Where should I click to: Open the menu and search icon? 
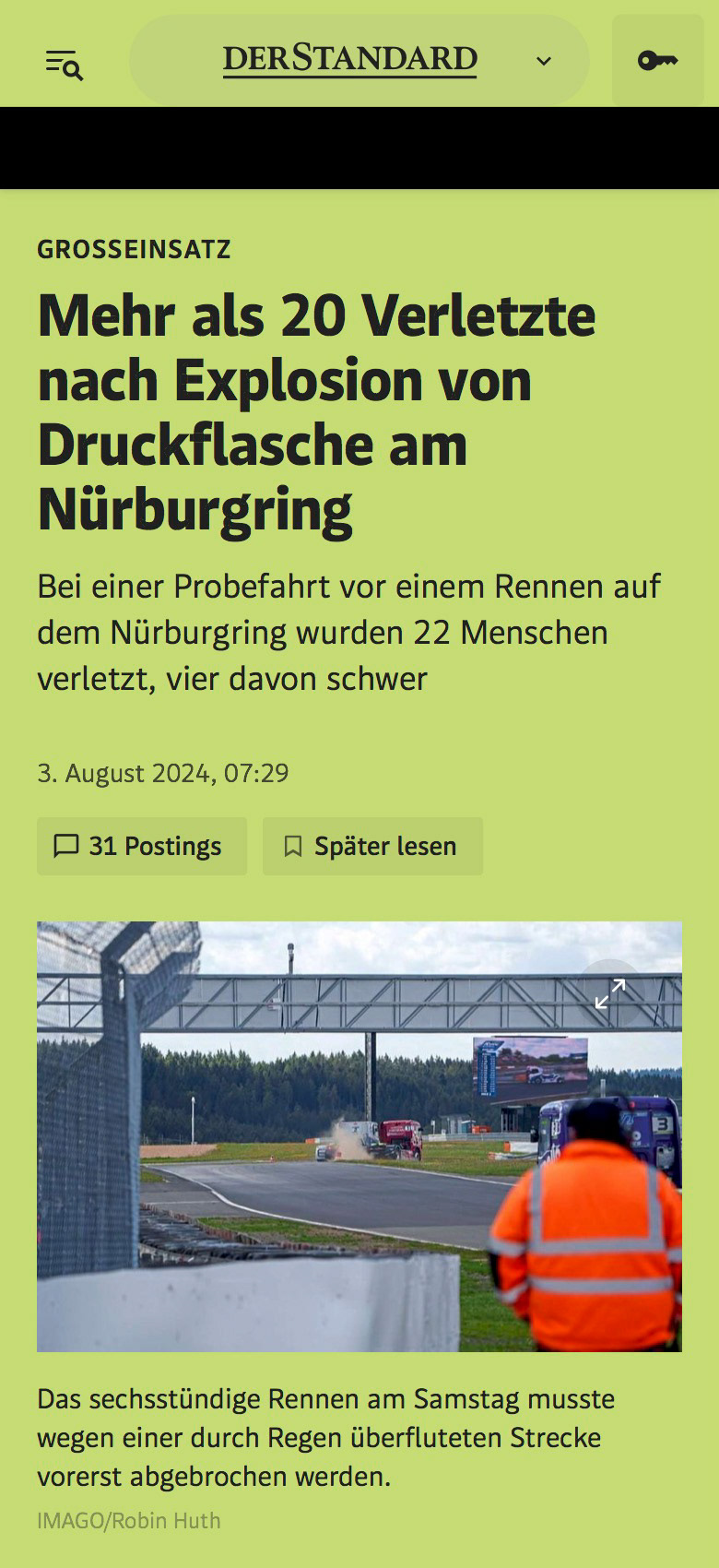tap(64, 64)
